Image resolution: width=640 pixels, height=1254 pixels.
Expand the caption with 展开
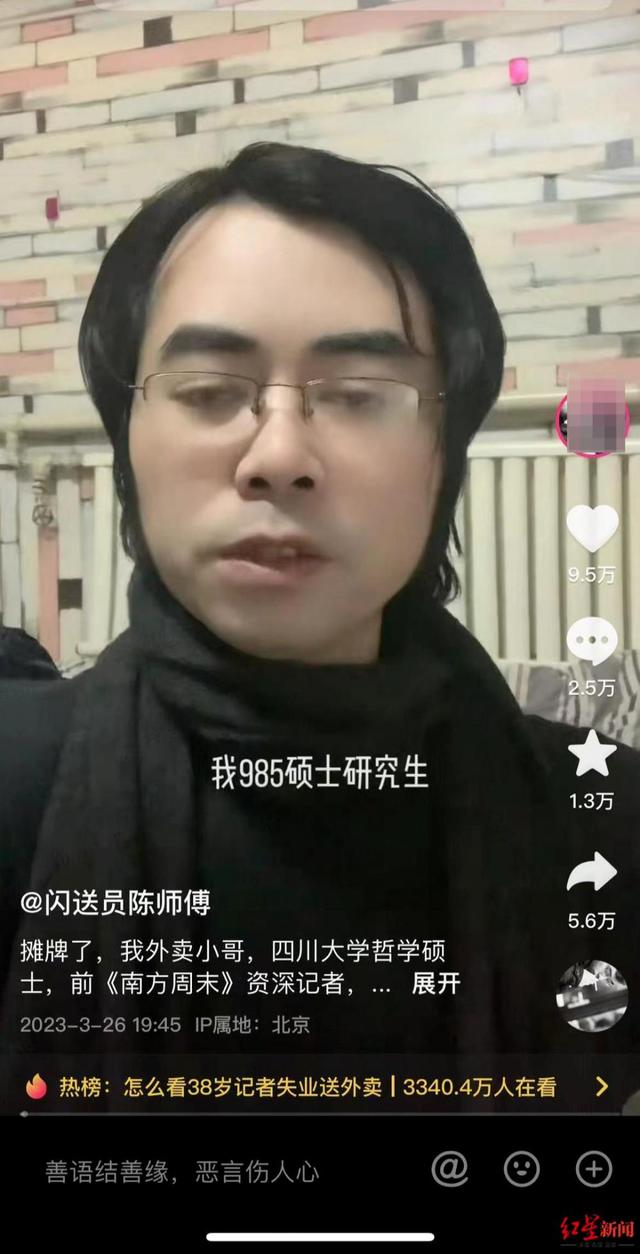pyautogui.click(x=436, y=984)
